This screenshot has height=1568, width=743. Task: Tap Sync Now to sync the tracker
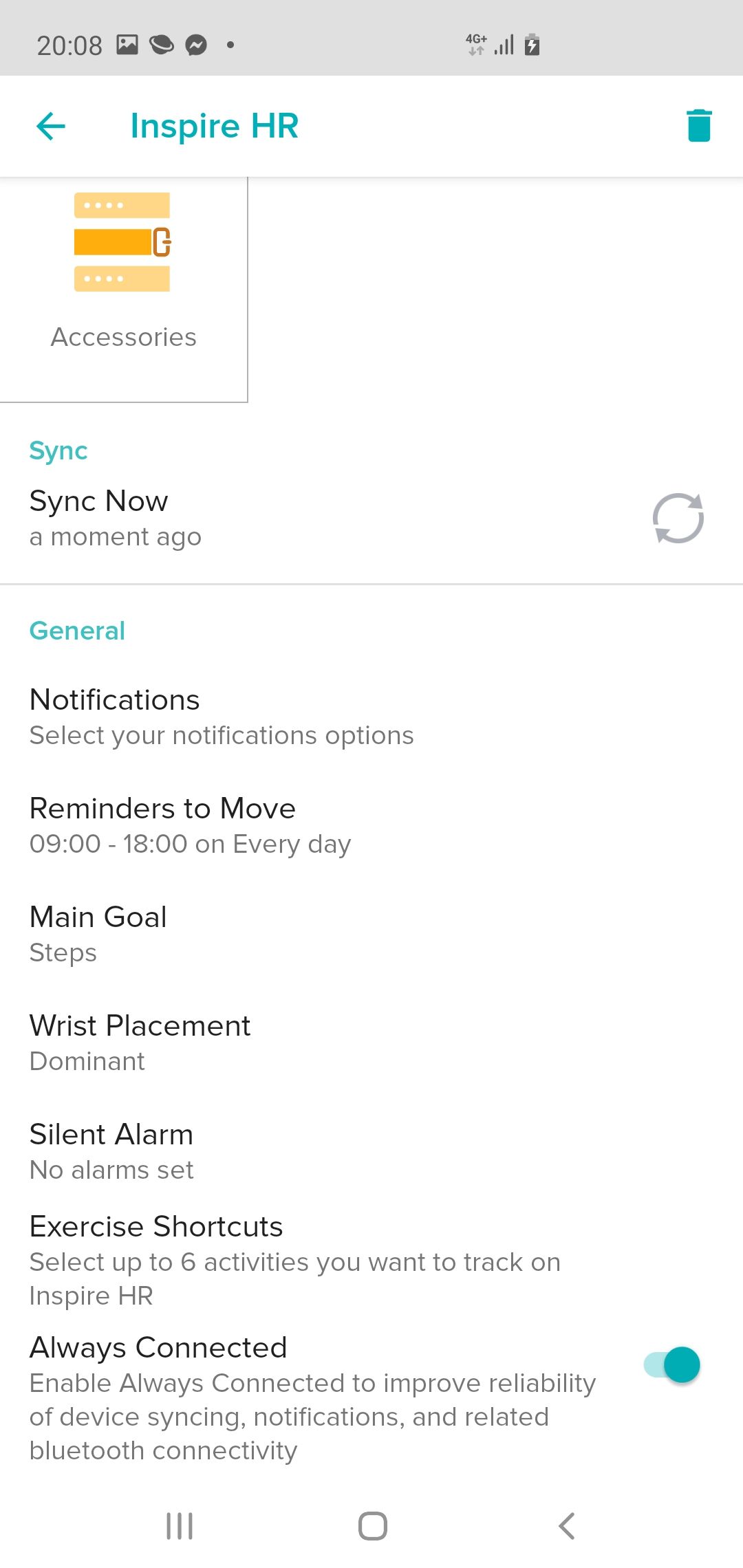(x=371, y=518)
